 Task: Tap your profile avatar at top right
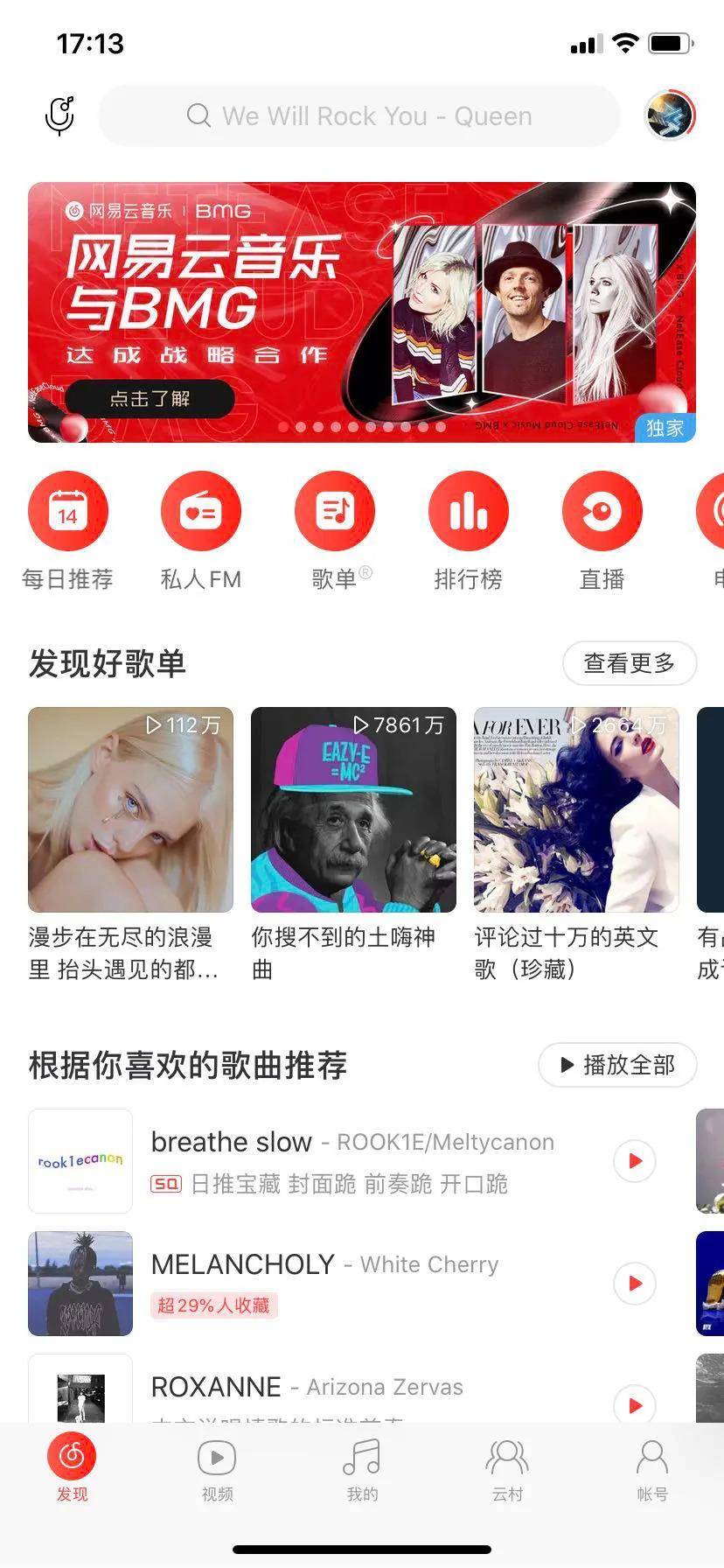tap(670, 115)
